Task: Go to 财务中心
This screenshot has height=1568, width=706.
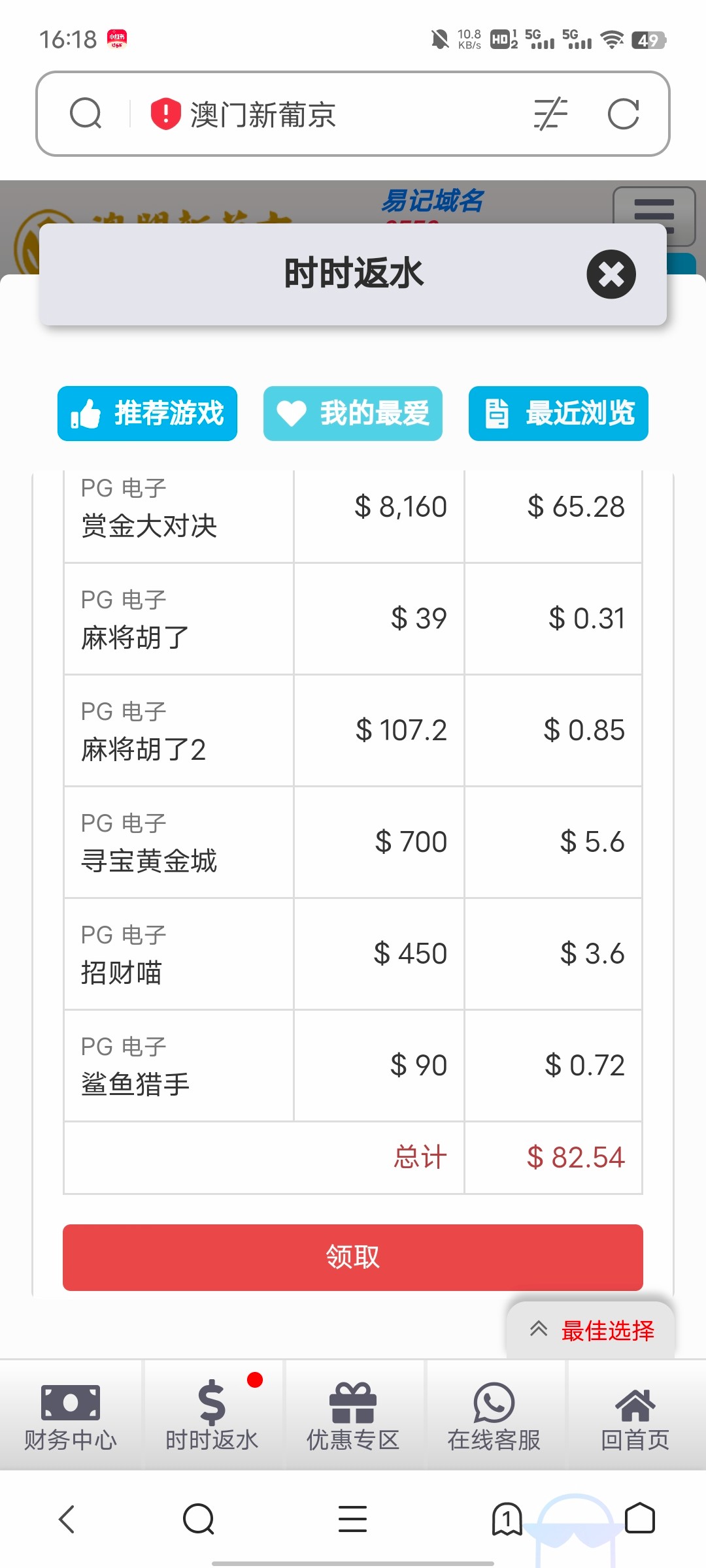Action: (71, 1416)
